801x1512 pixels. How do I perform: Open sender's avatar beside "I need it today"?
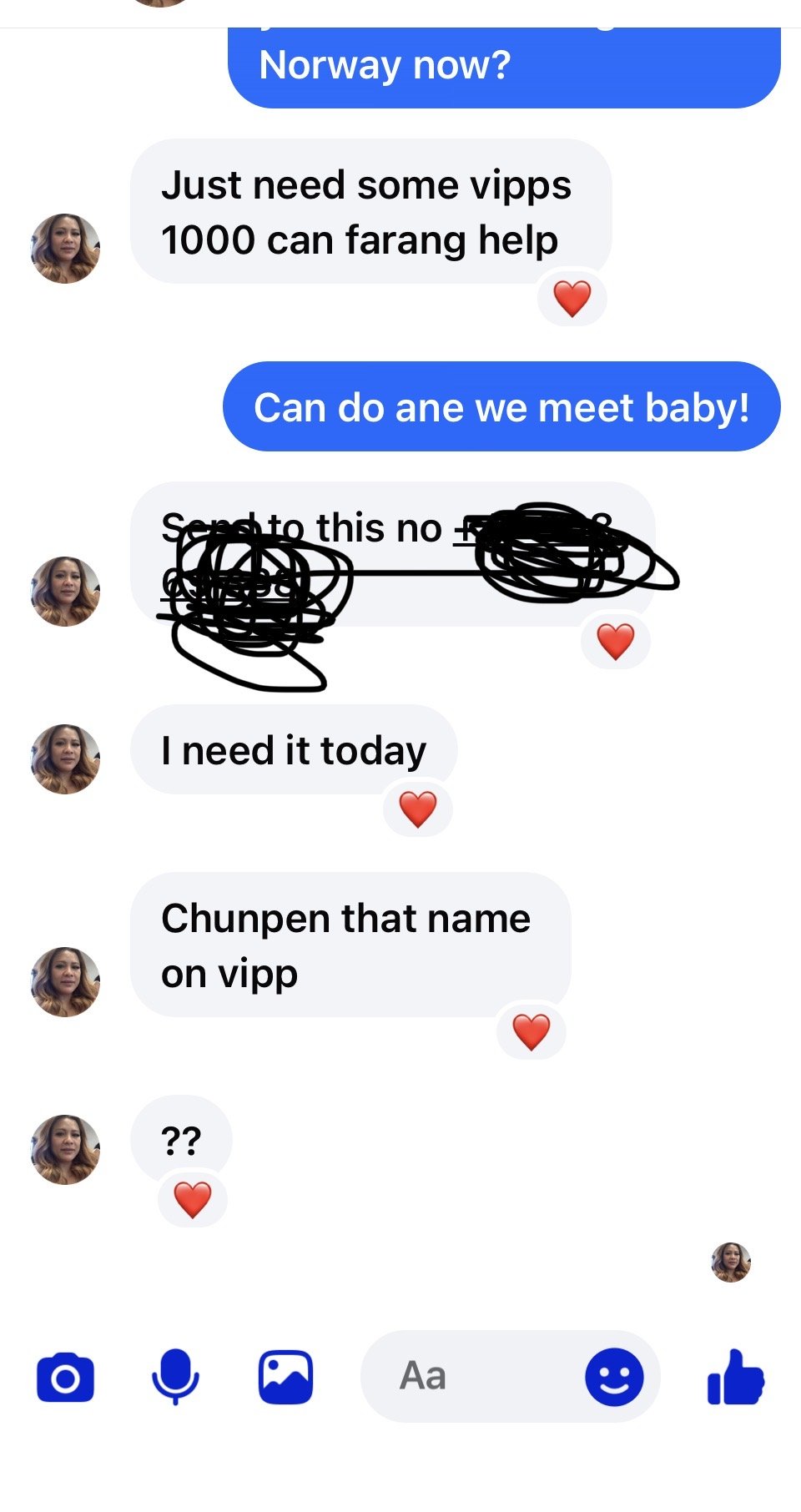[65, 759]
